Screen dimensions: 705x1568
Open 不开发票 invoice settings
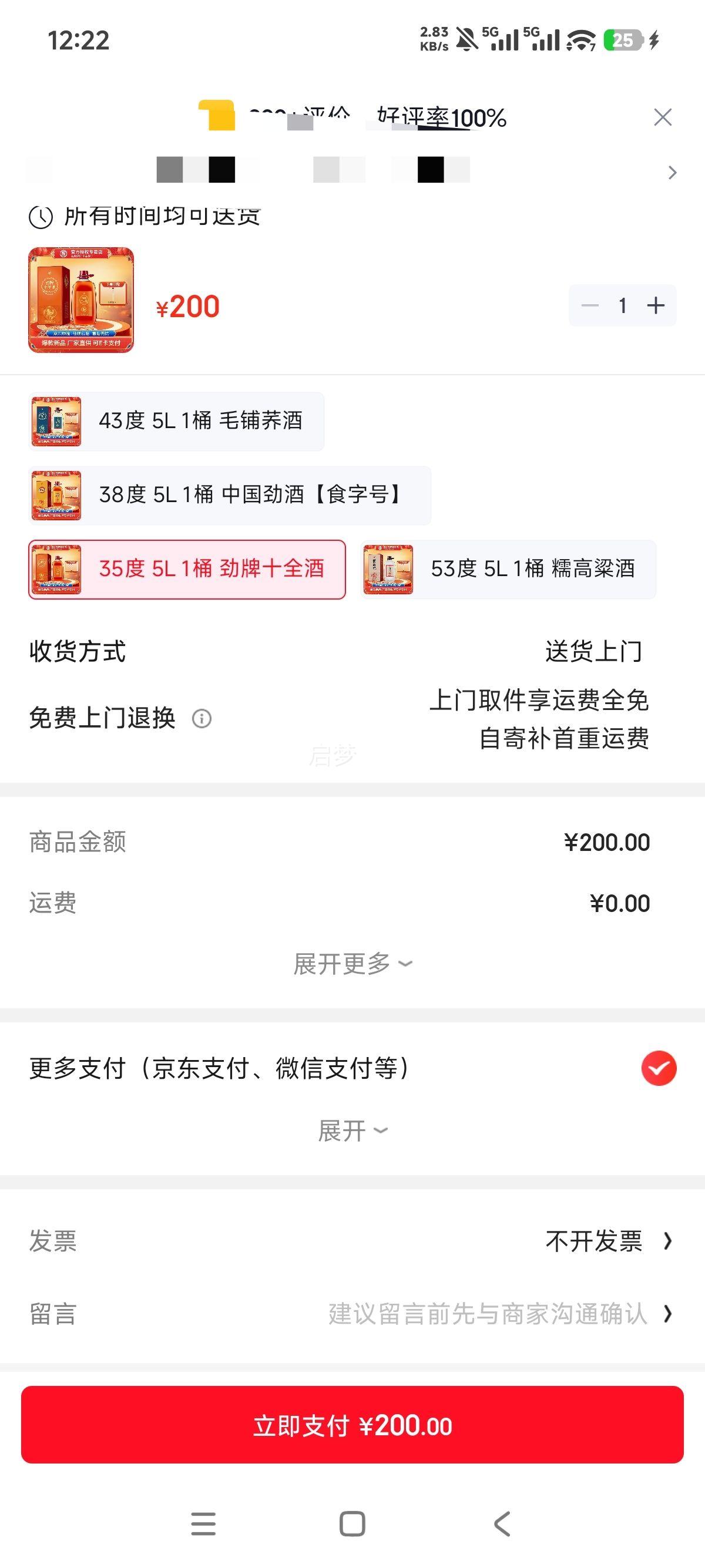pos(593,1241)
